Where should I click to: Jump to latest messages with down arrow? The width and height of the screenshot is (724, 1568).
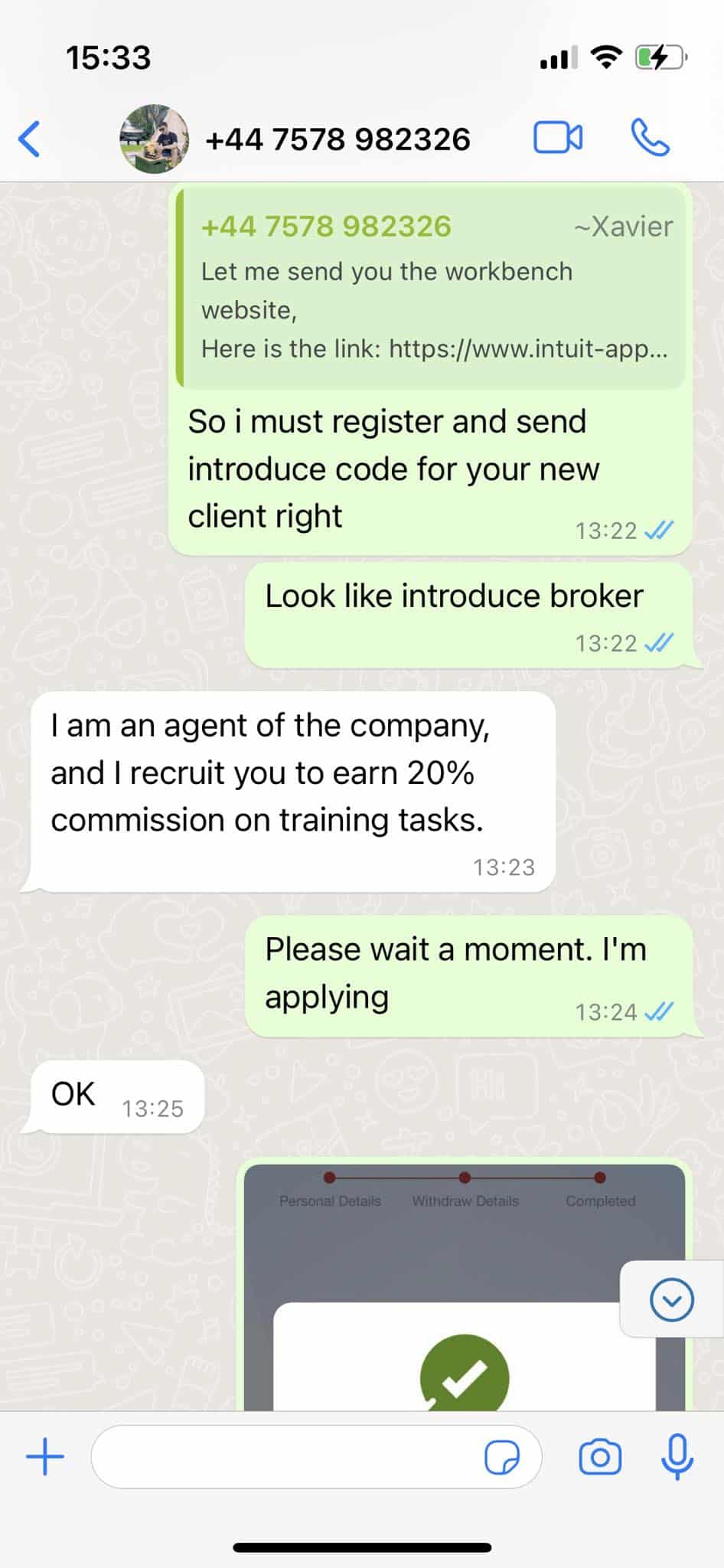click(x=671, y=1299)
